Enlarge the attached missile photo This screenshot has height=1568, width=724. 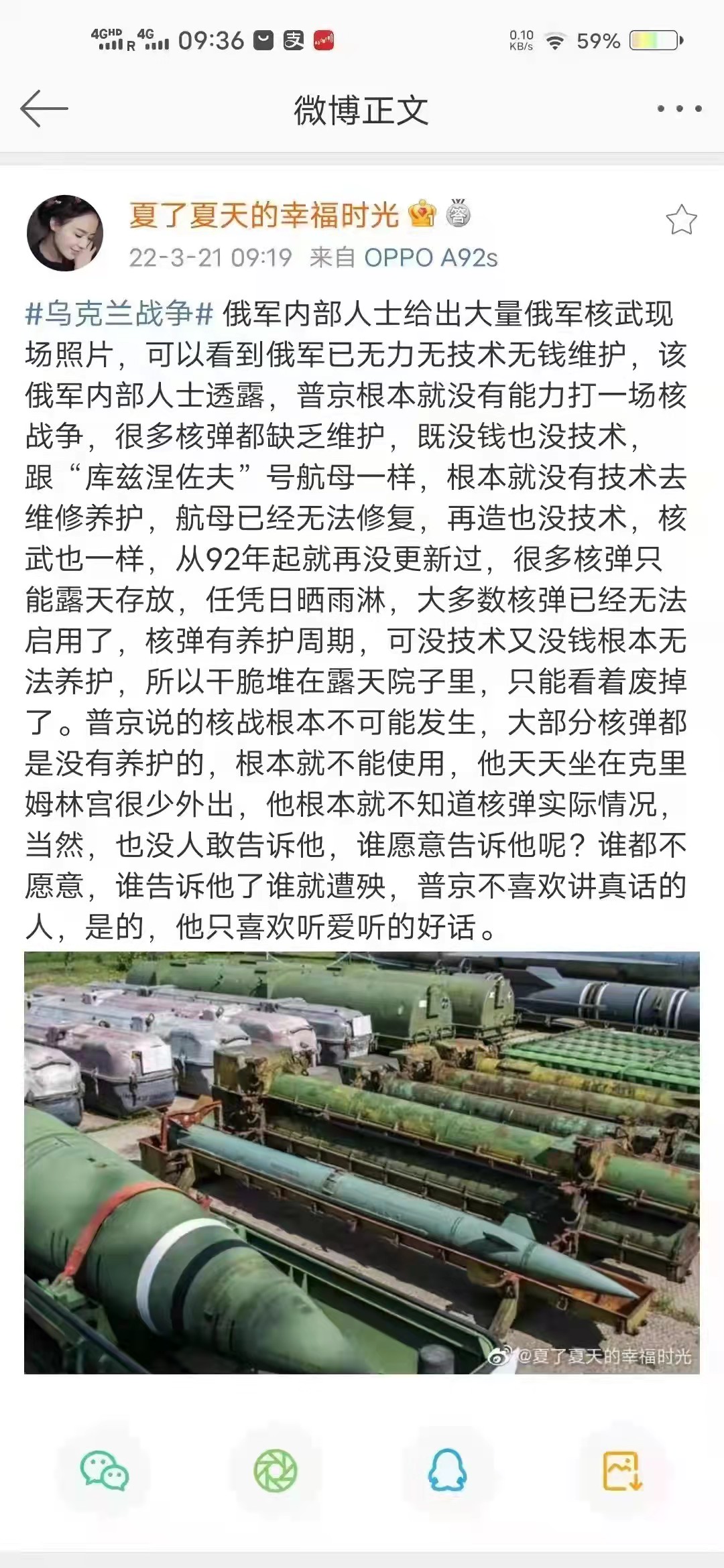click(362, 1162)
